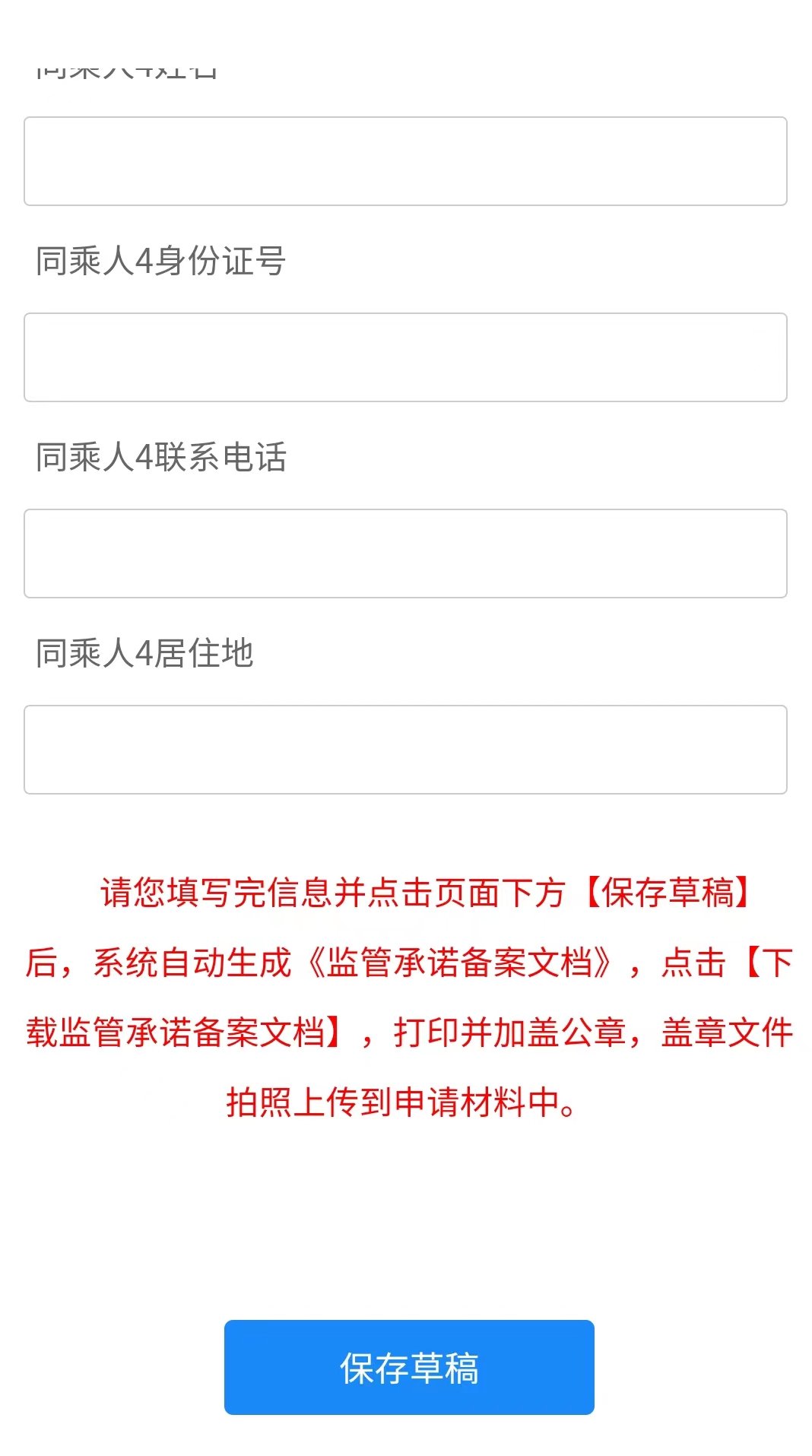Focus the 同乘人4身份证号 text field

point(405,357)
